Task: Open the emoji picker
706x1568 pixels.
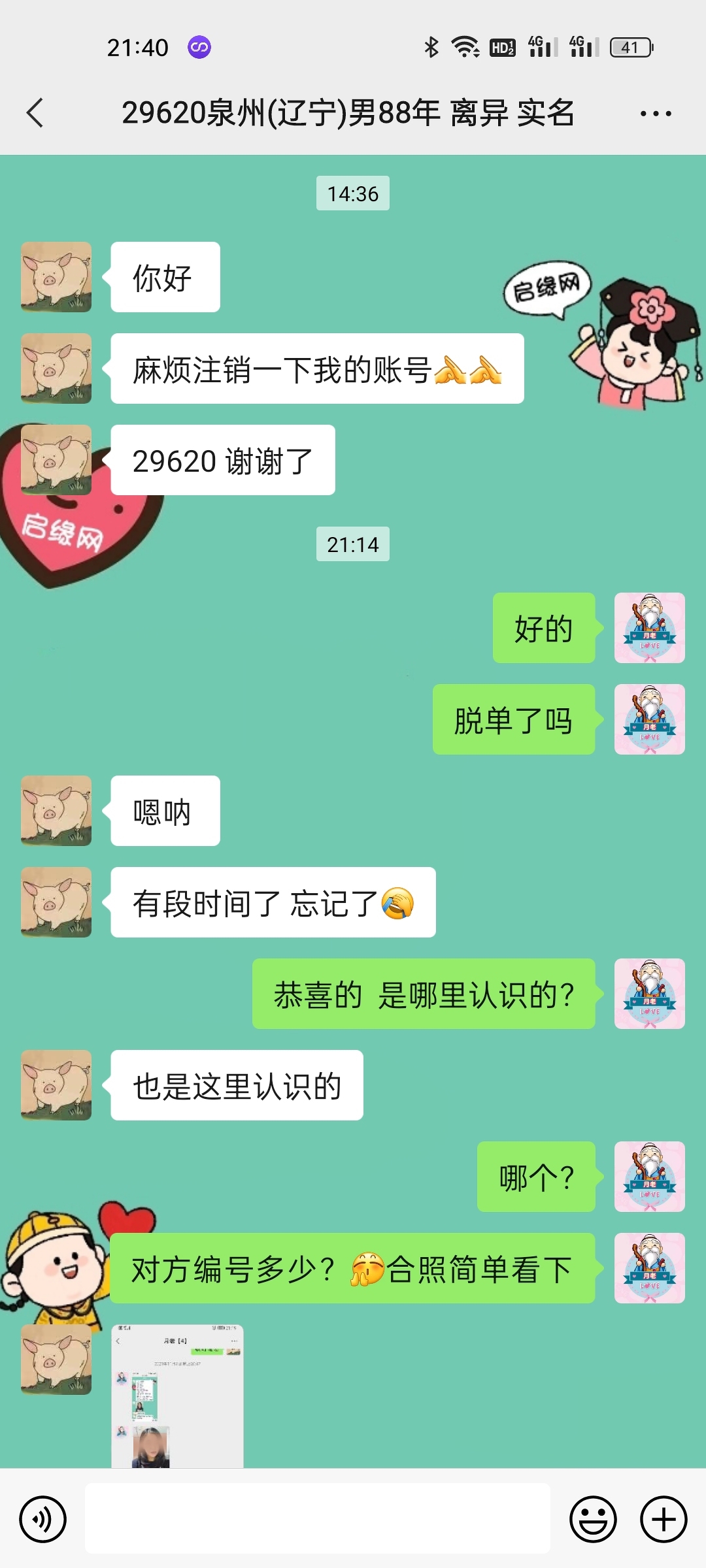Action: (x=593, y=1519)
